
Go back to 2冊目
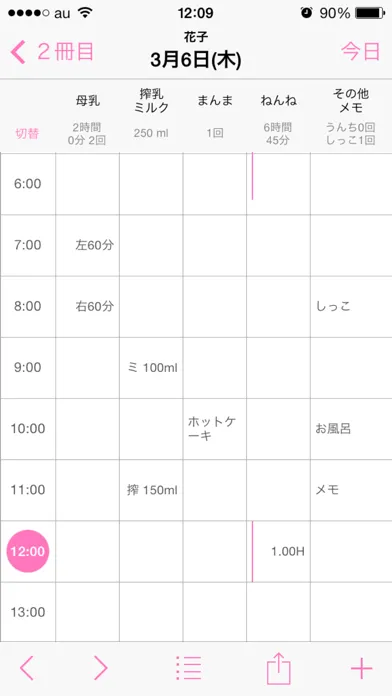[52, 52]
